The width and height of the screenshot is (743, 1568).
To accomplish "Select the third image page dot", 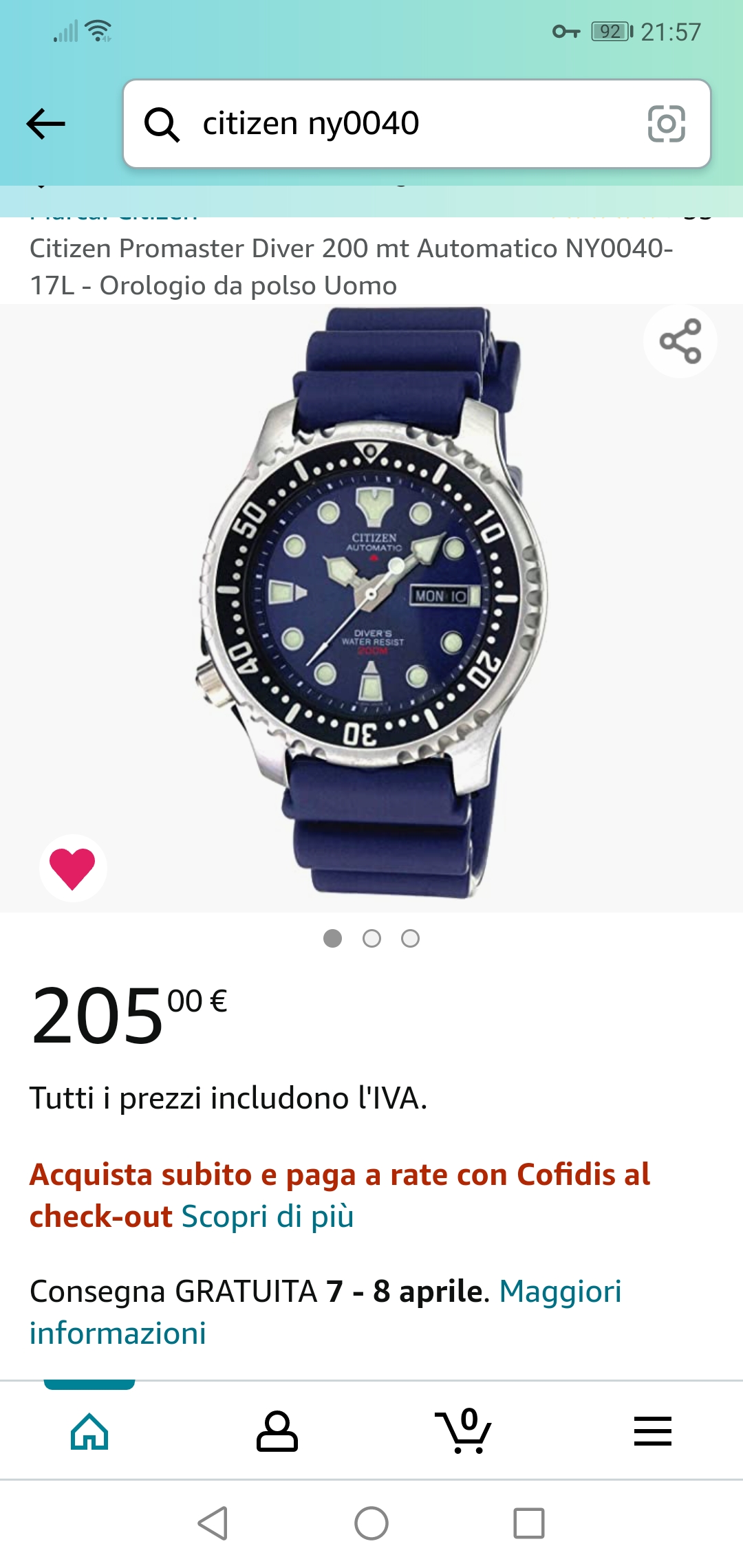I will (x=411, y=939).
